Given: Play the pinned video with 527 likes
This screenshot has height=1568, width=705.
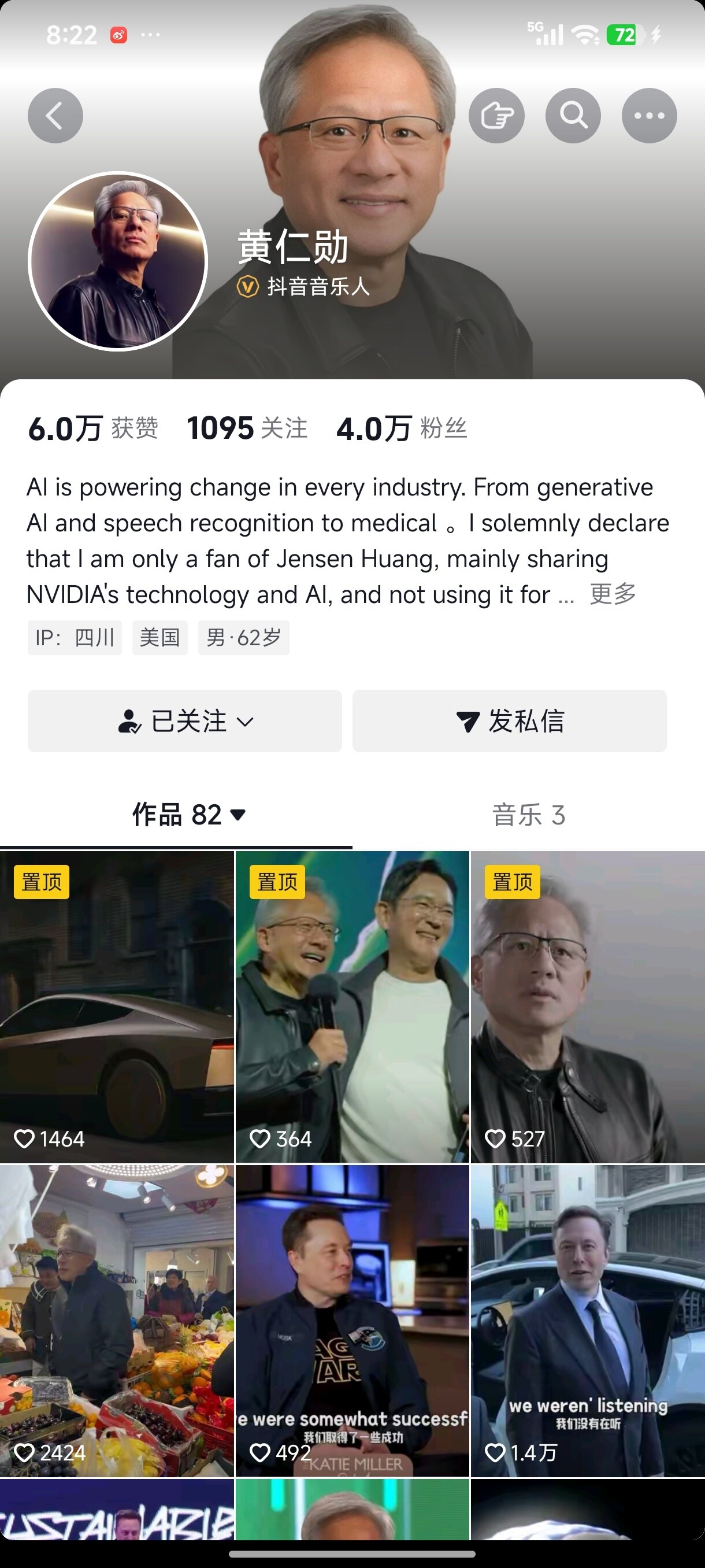Looking at the screenshot, I should (x=588, y=1007).
